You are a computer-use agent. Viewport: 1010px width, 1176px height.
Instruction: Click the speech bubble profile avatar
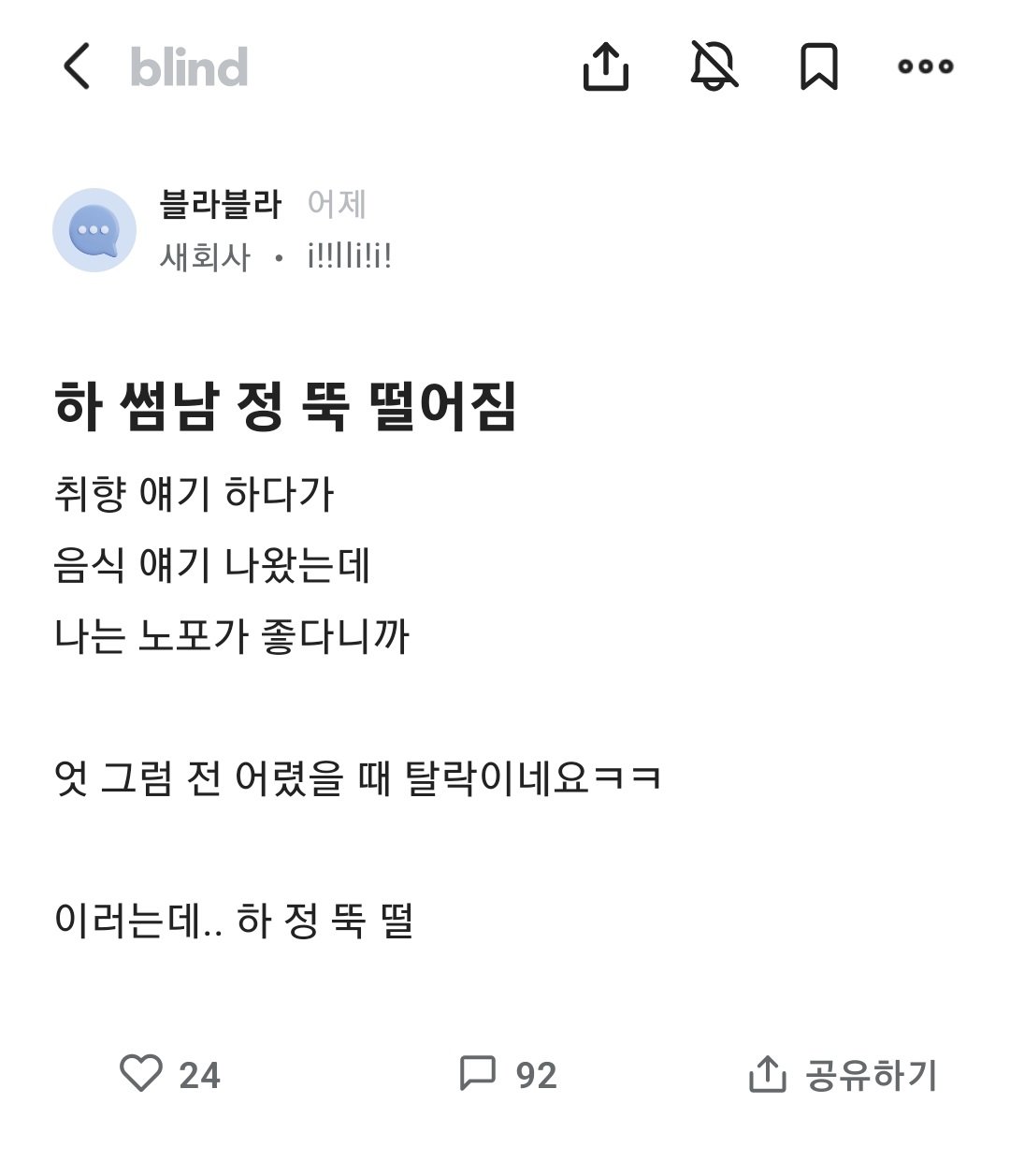94,229
